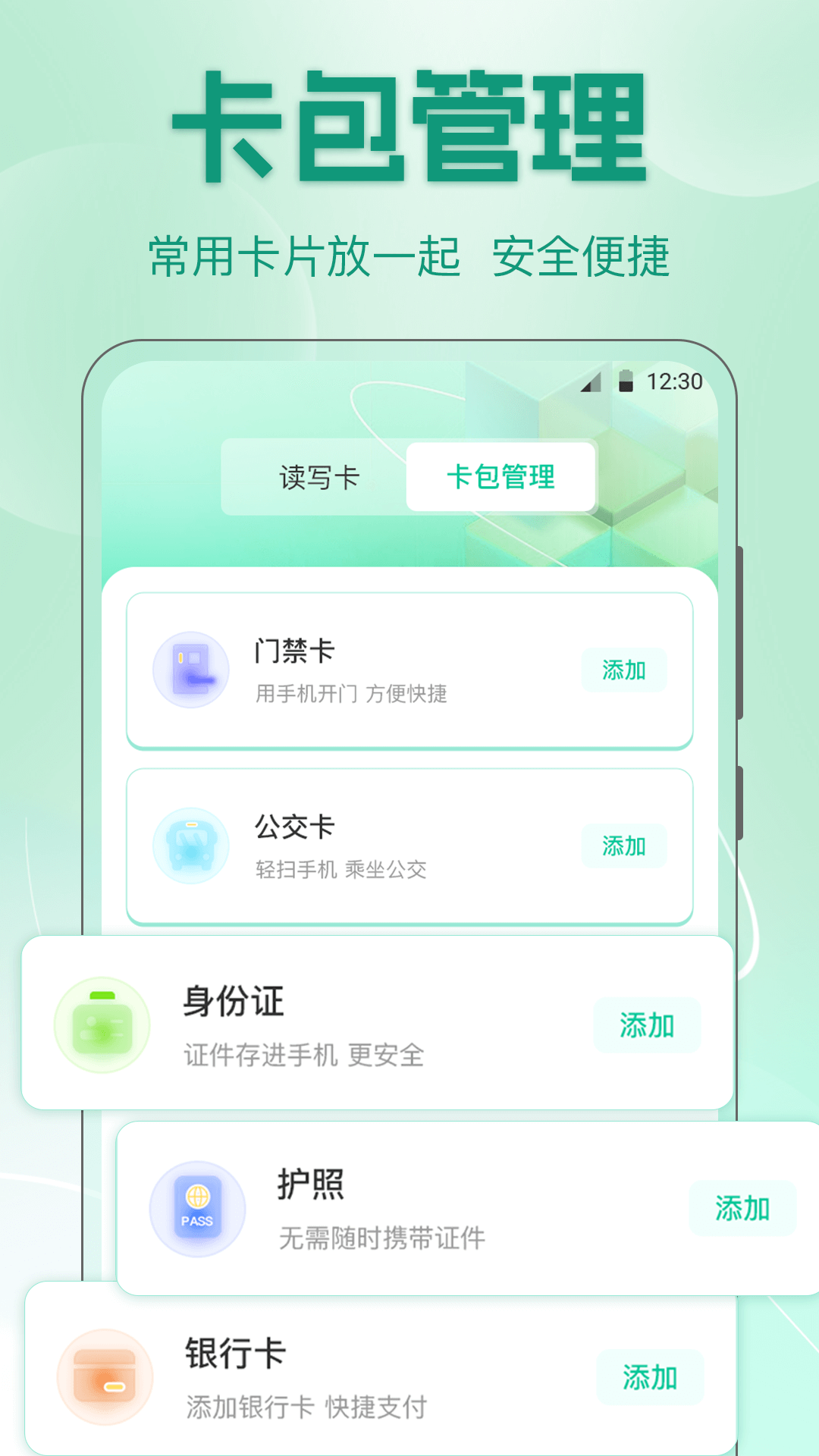Image resolution: width=819 pixels, height=1456 pixels.
Task: Switch to the 读写卡 tab
Action: pos(318,477)
